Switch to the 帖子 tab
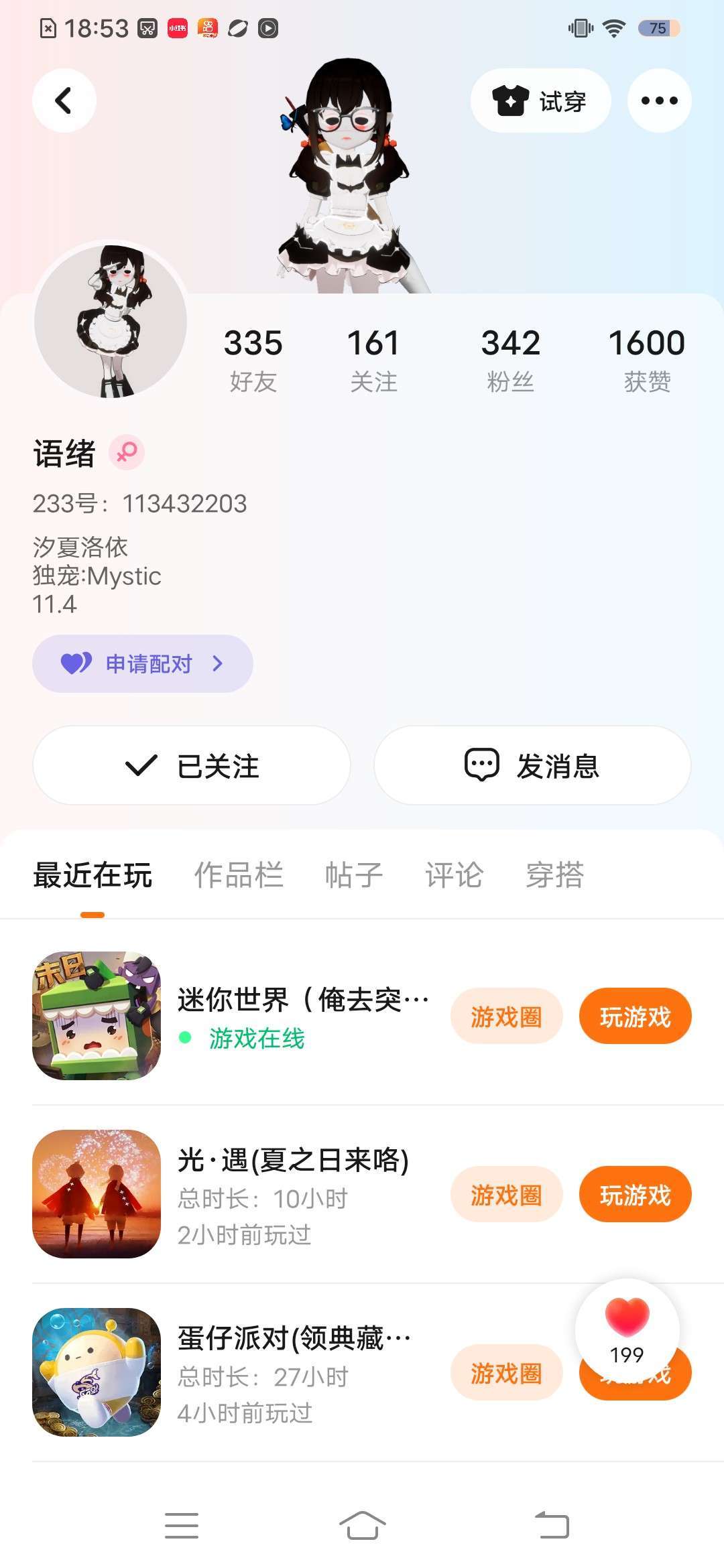The image size is (724, 1568). point(353,875)
